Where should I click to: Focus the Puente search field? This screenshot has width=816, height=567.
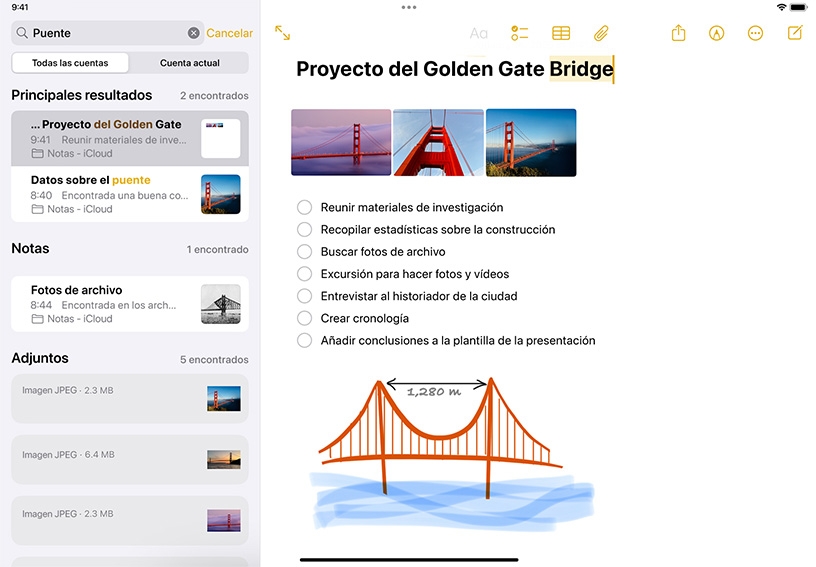(99, 33)
